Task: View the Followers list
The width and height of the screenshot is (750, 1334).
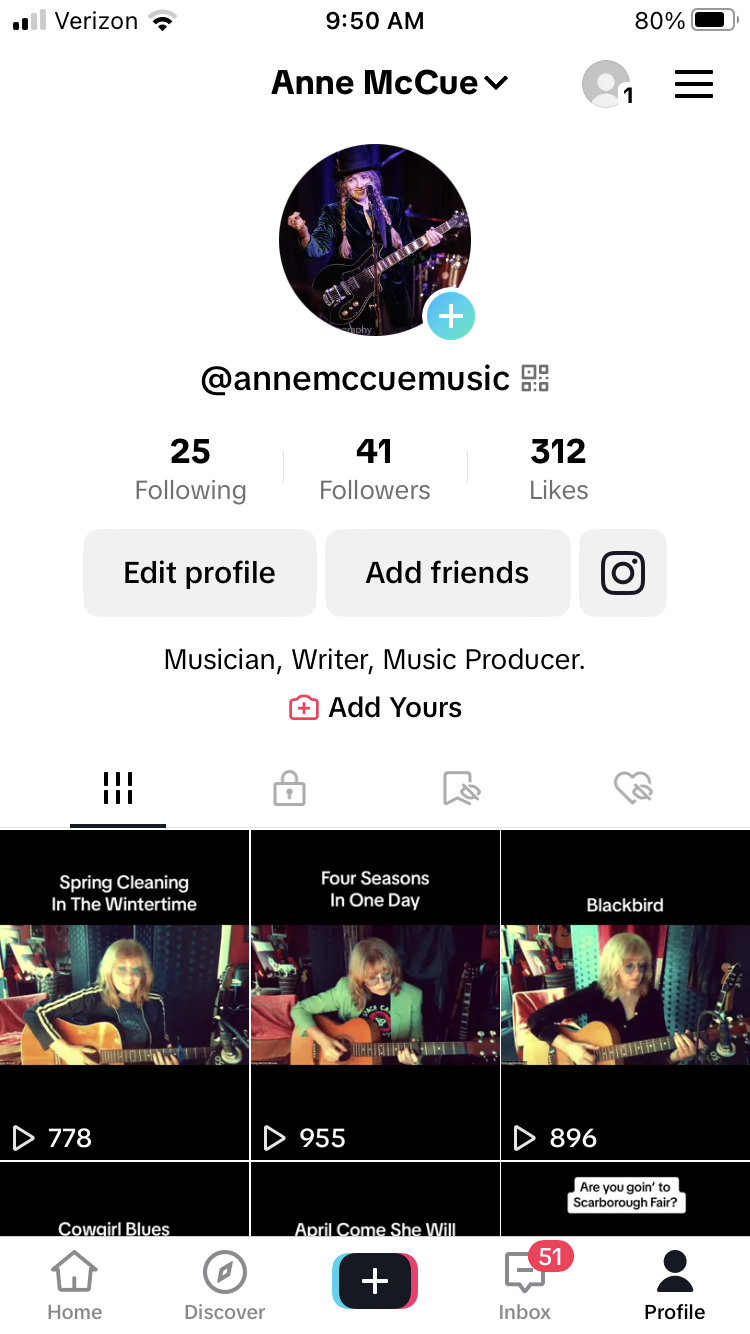Action: click(x=374, y=469)
